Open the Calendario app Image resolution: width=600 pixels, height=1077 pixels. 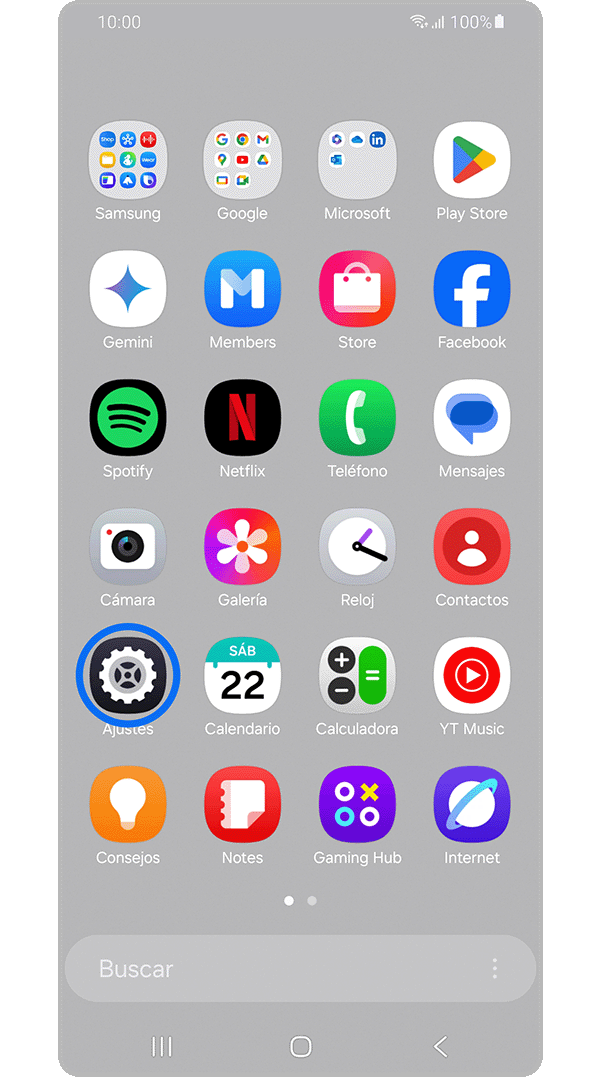[x=242, y=676]
